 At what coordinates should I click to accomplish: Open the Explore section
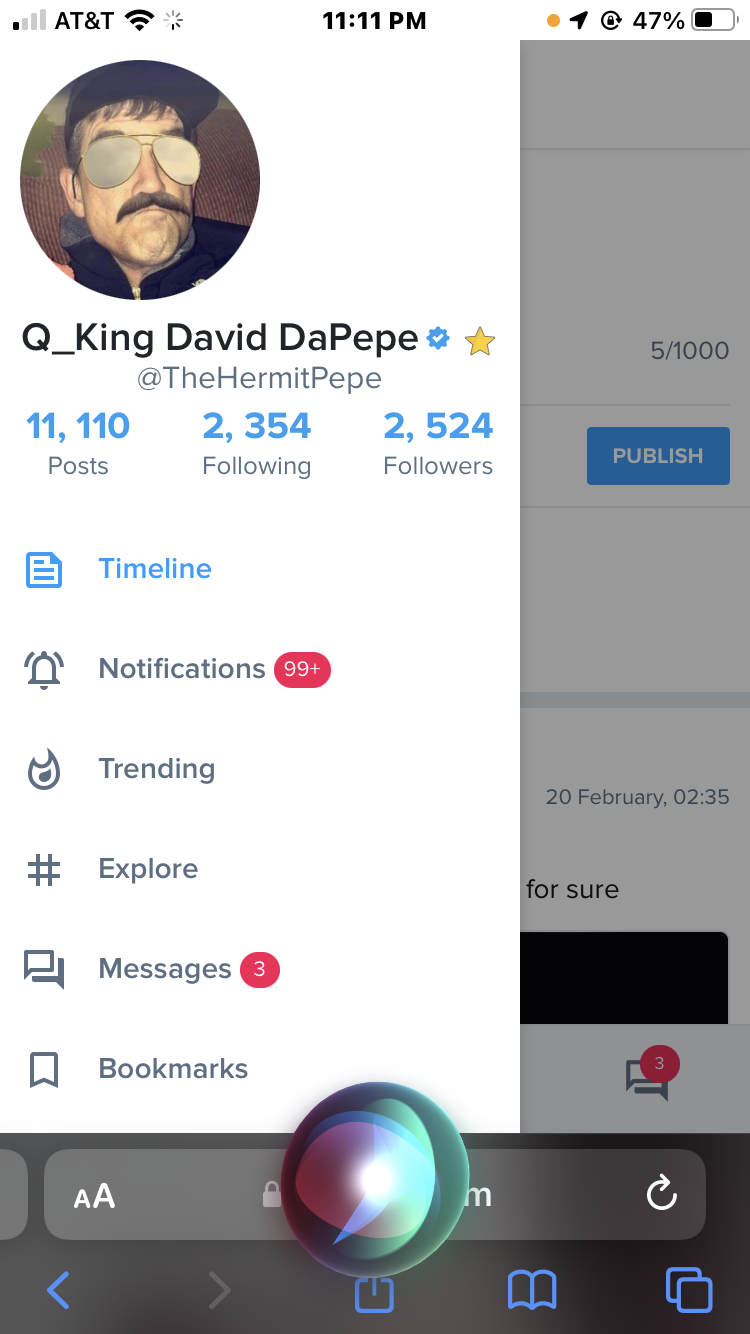(147, 869)
